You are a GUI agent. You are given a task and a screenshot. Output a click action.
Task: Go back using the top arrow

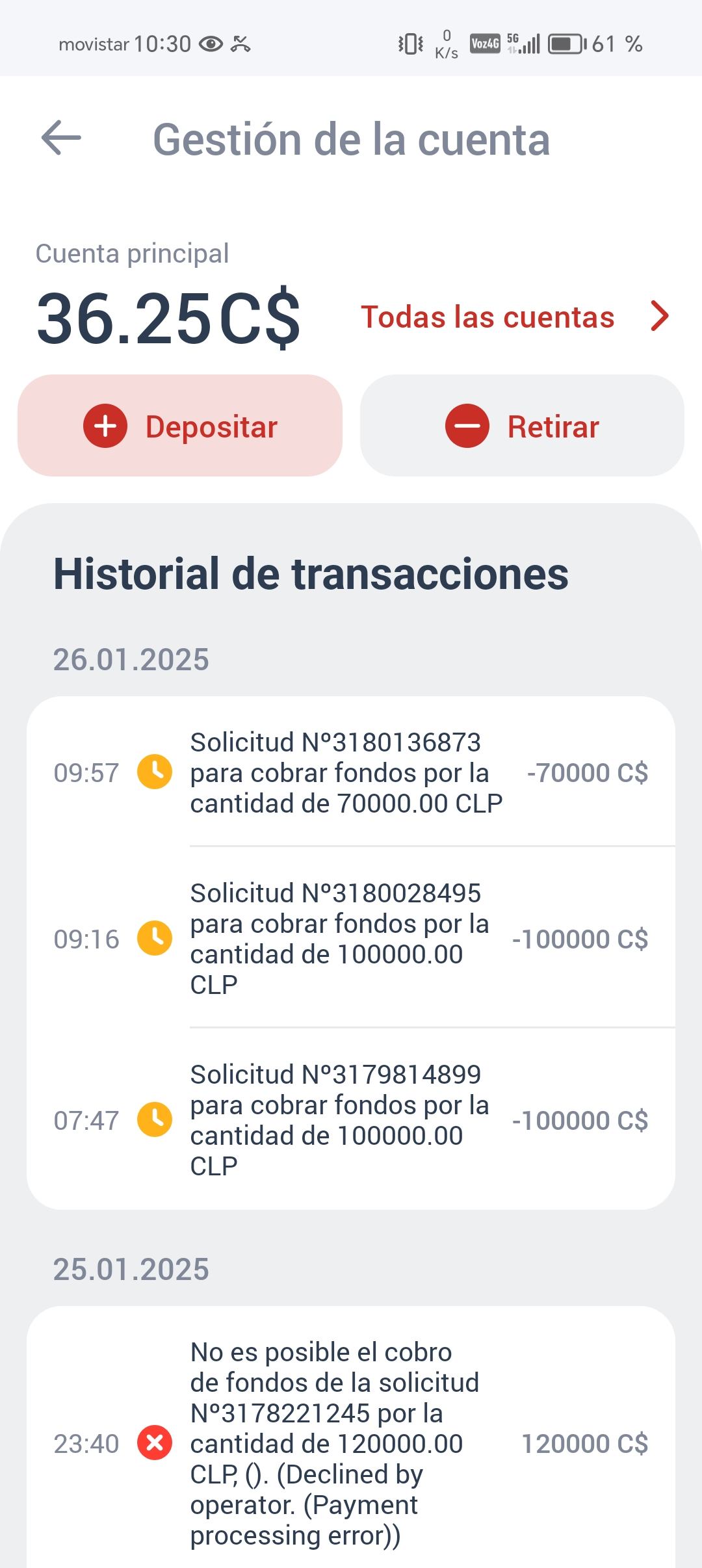pos(61,138)
